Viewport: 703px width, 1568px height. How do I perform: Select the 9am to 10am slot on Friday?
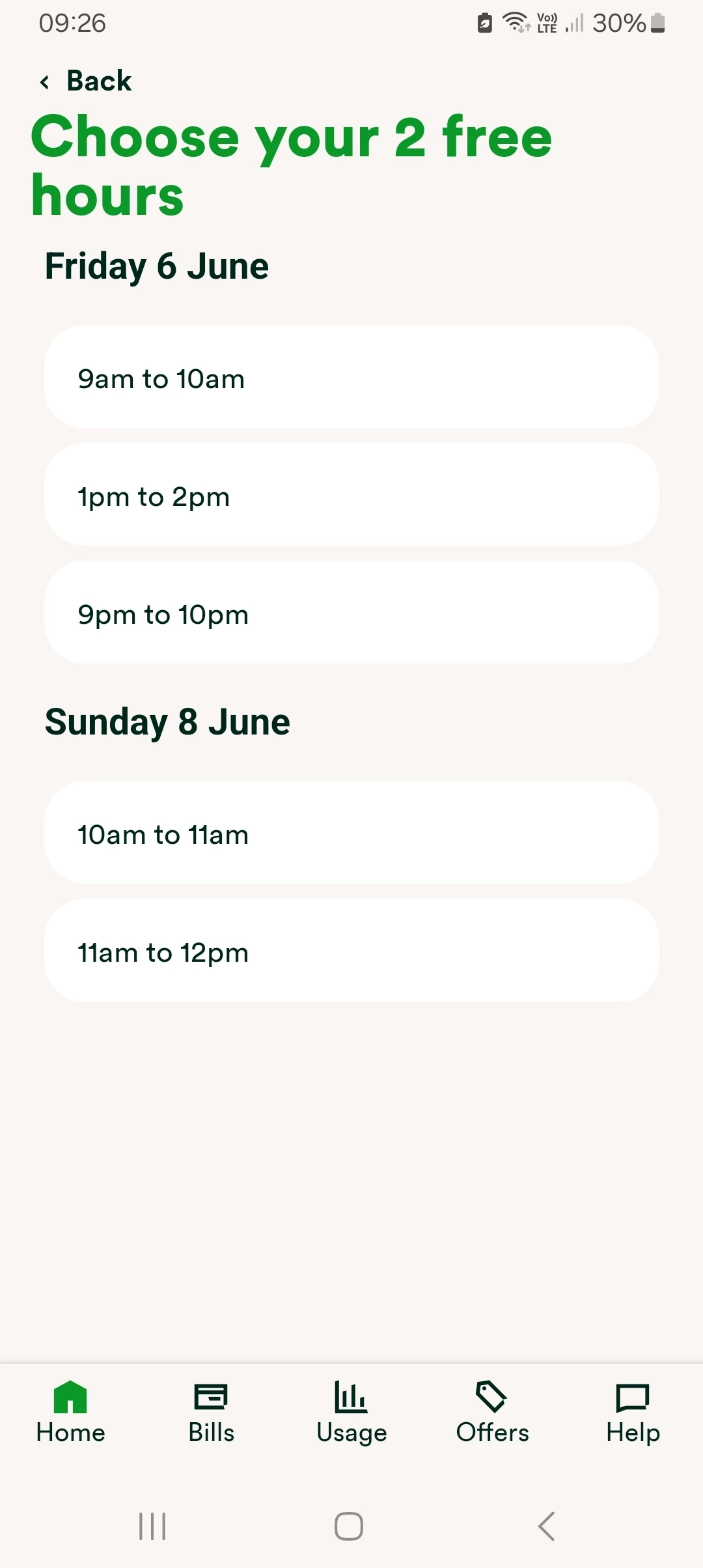[351, 378]
